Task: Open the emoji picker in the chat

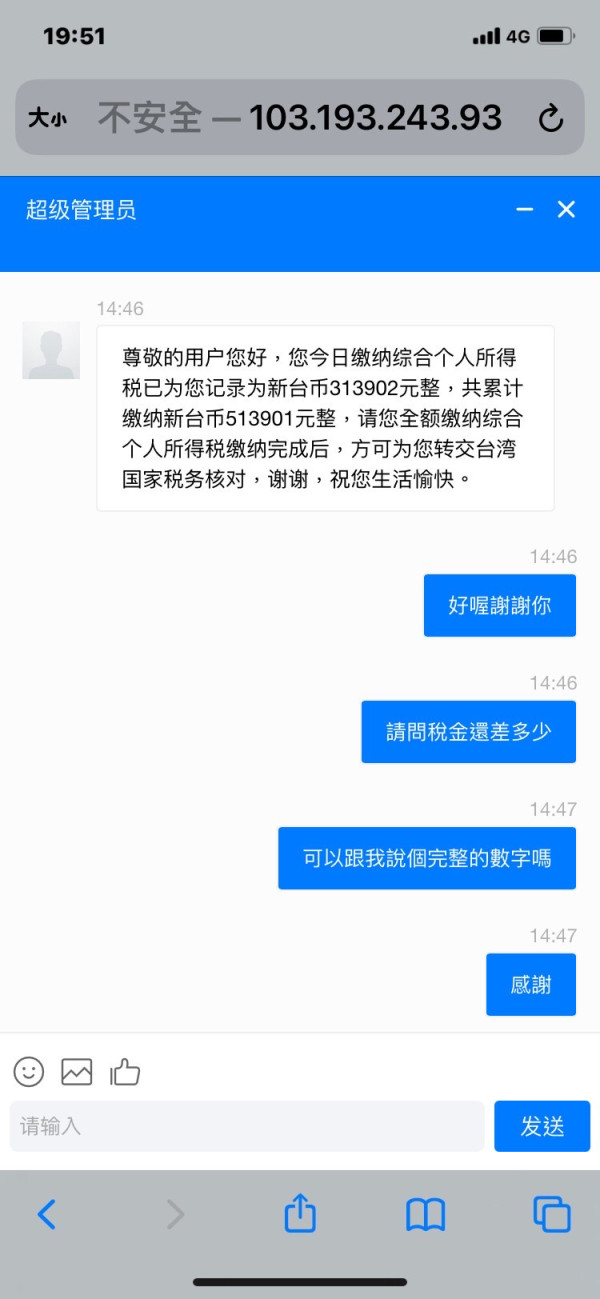Action: [29, 1072]
